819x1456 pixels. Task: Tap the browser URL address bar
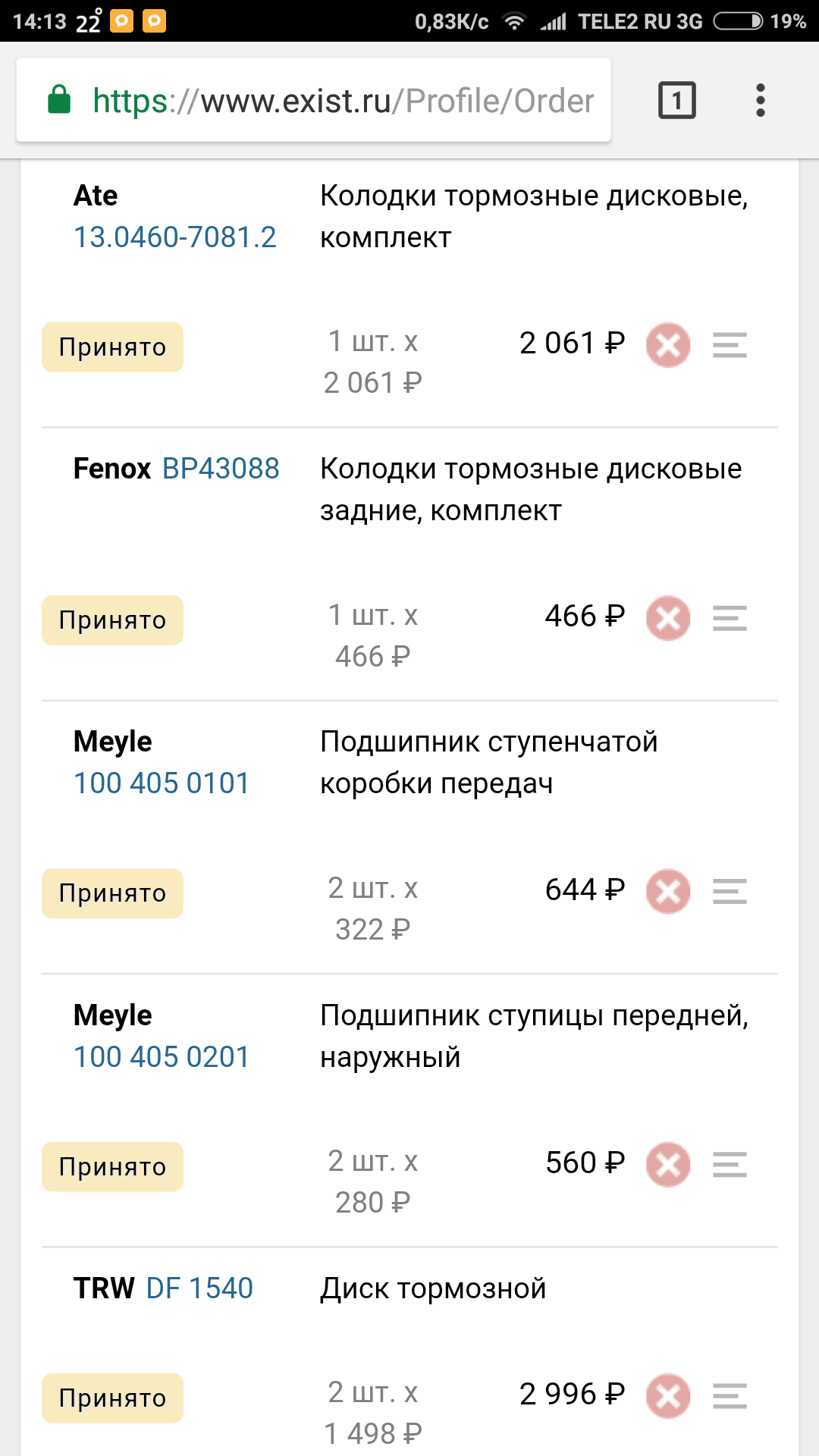pyautogui.click(x=313, y=100)
